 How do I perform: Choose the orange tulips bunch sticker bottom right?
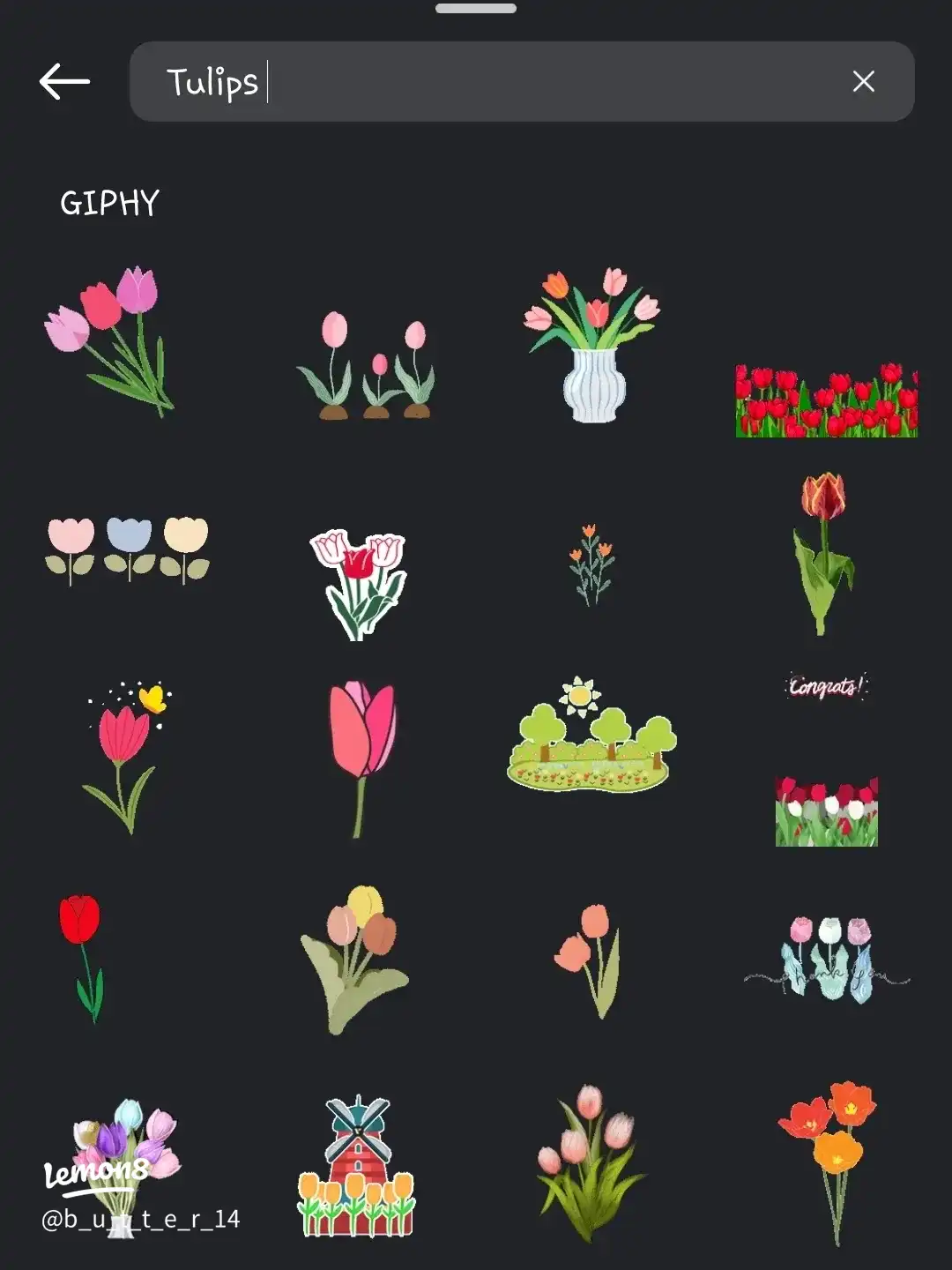point(827,1155)
